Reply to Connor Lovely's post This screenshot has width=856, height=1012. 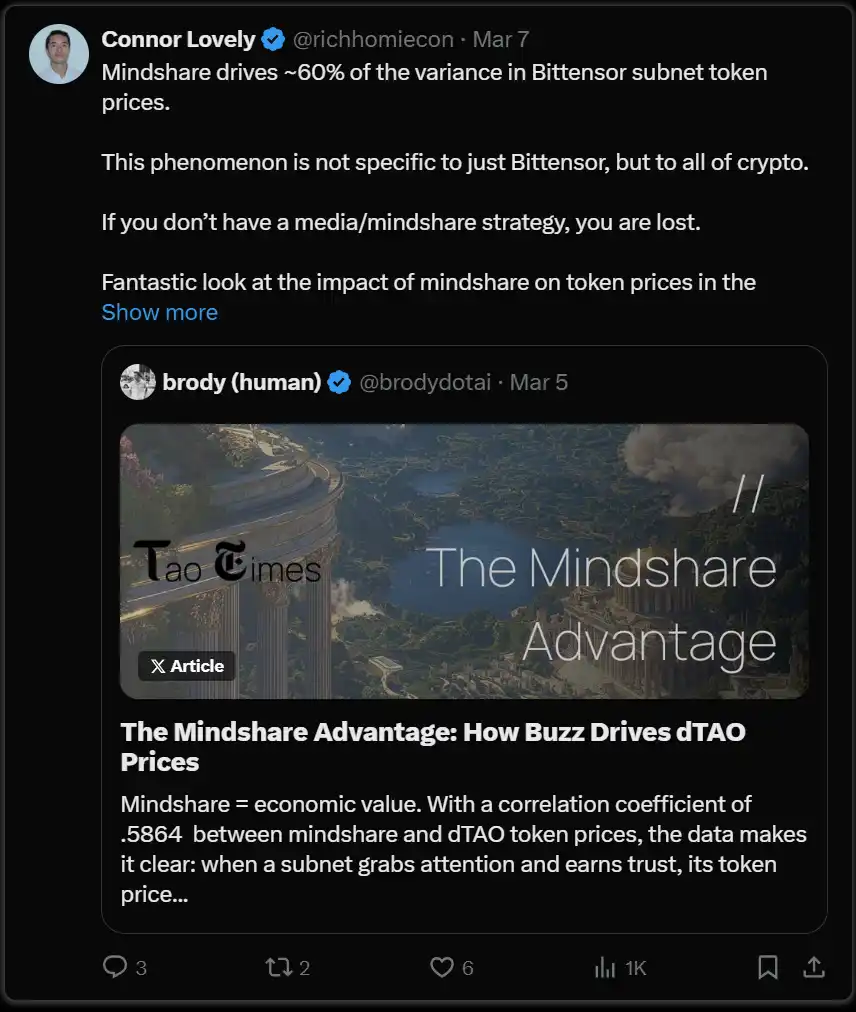[116, 967]
